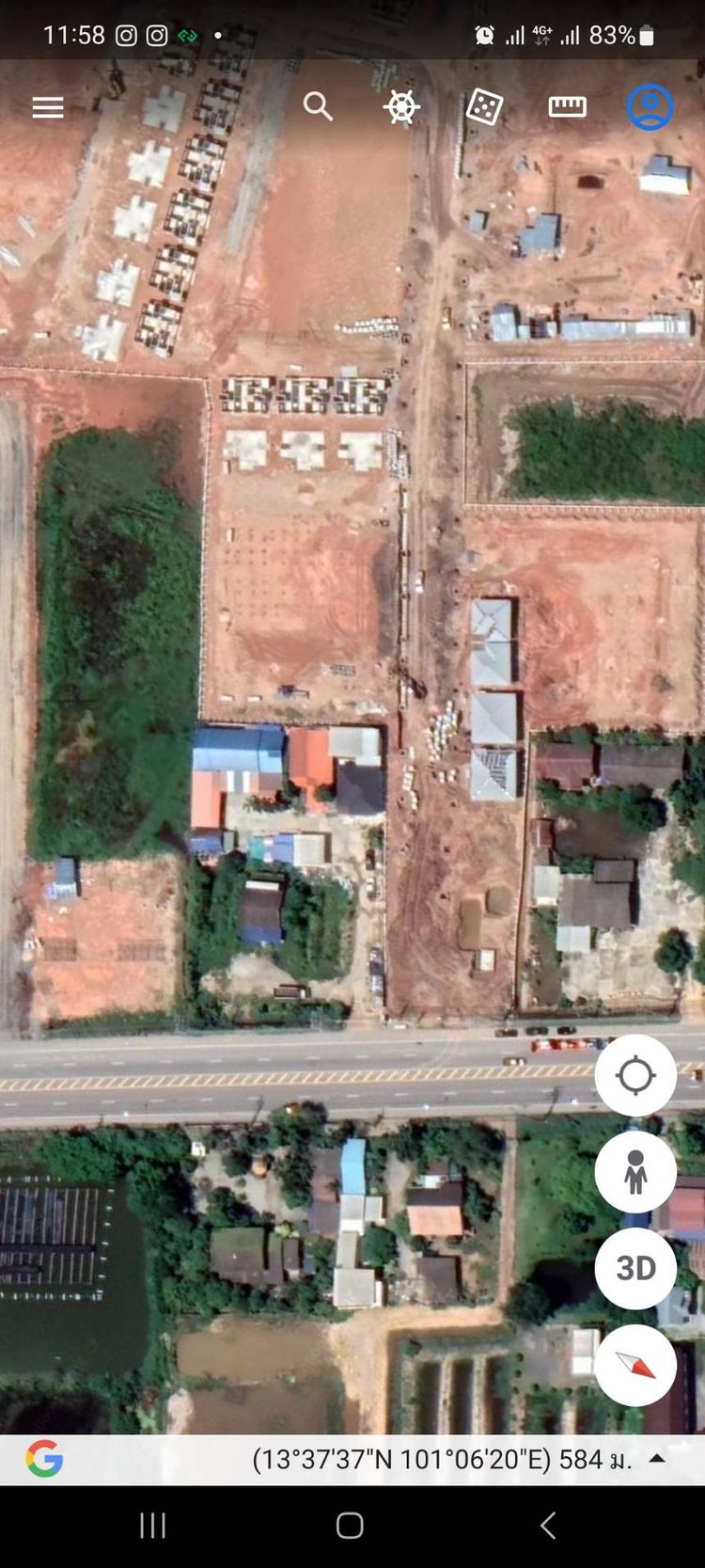Open the hamburger menu drawer
The width and height of the screenshot is (705, 1568).
coord(48,107)
